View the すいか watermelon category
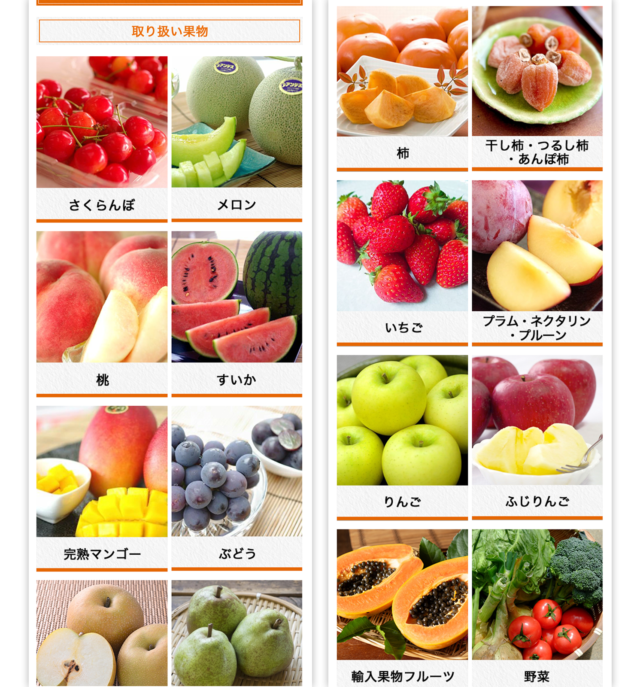 236,310
